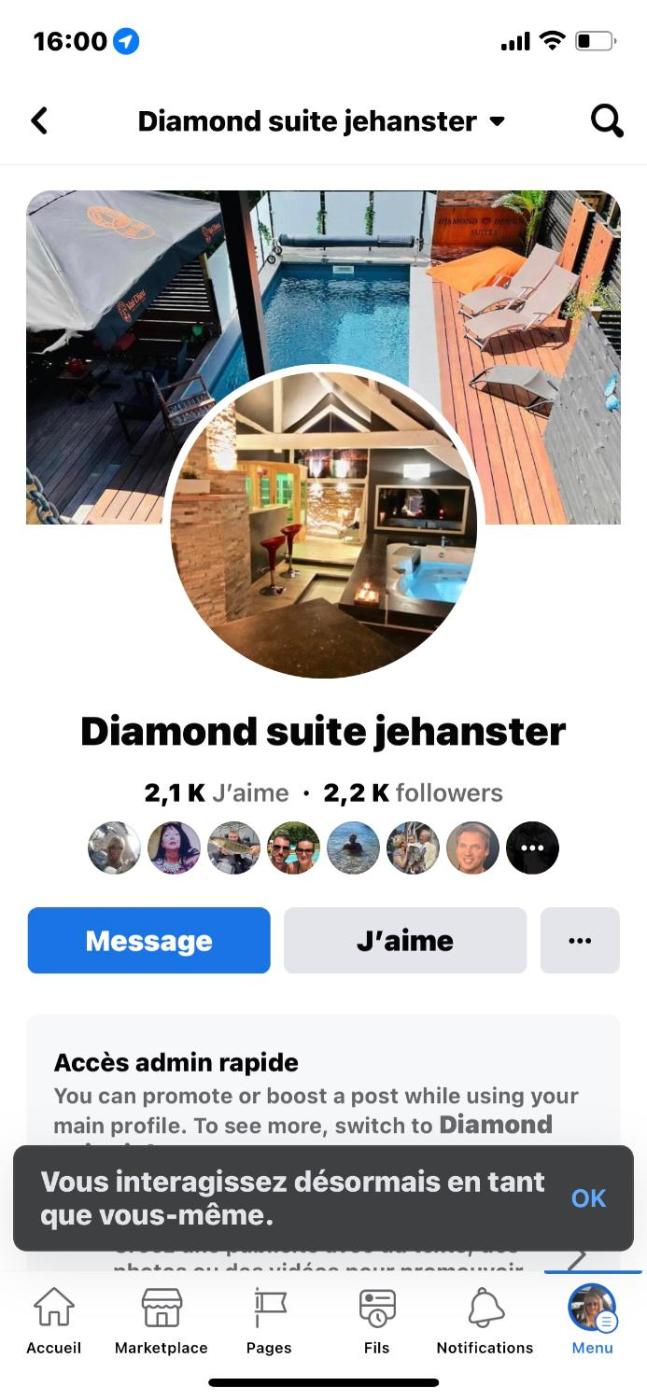
Task: Open the Marketplace tab
Action: [x=161, y=1320]
